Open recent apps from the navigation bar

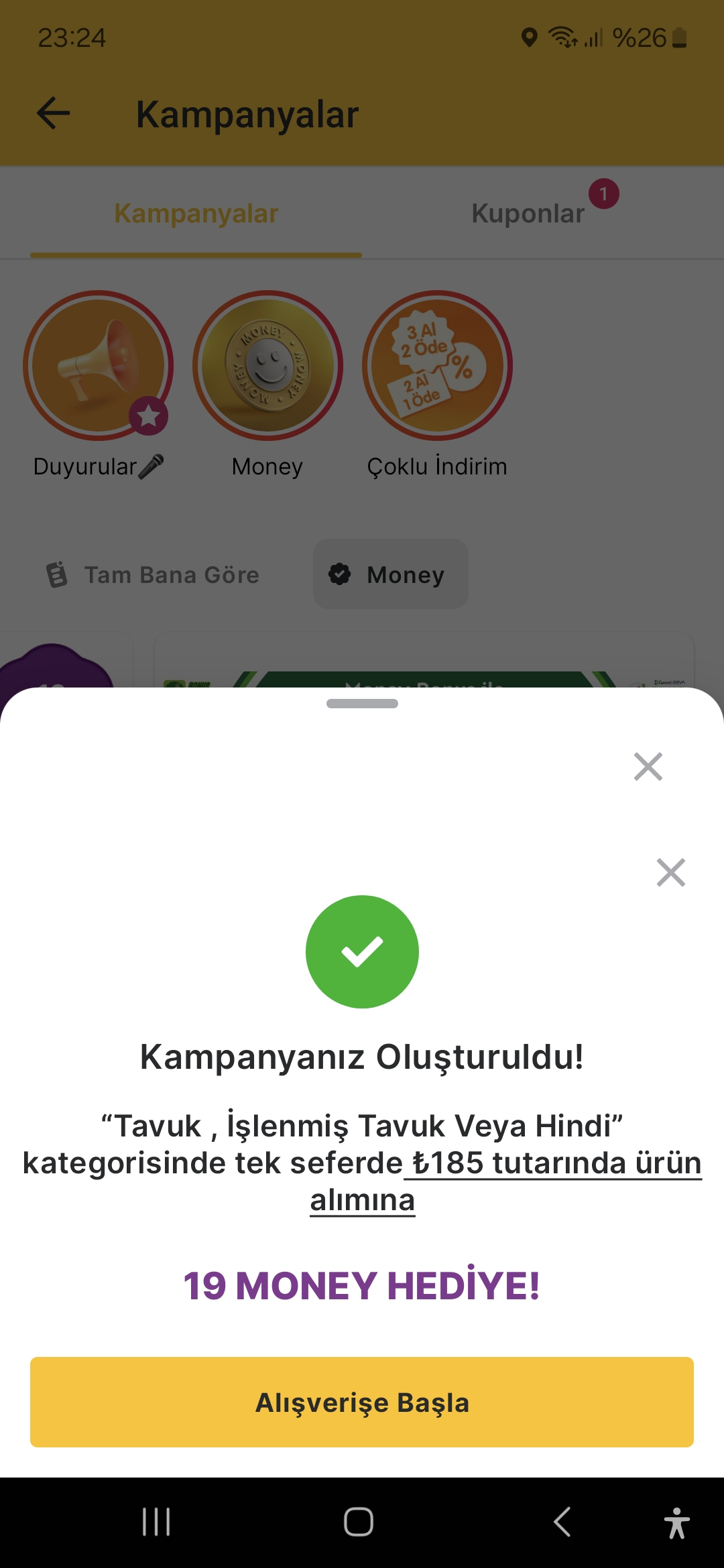(x=157, y=1522)
